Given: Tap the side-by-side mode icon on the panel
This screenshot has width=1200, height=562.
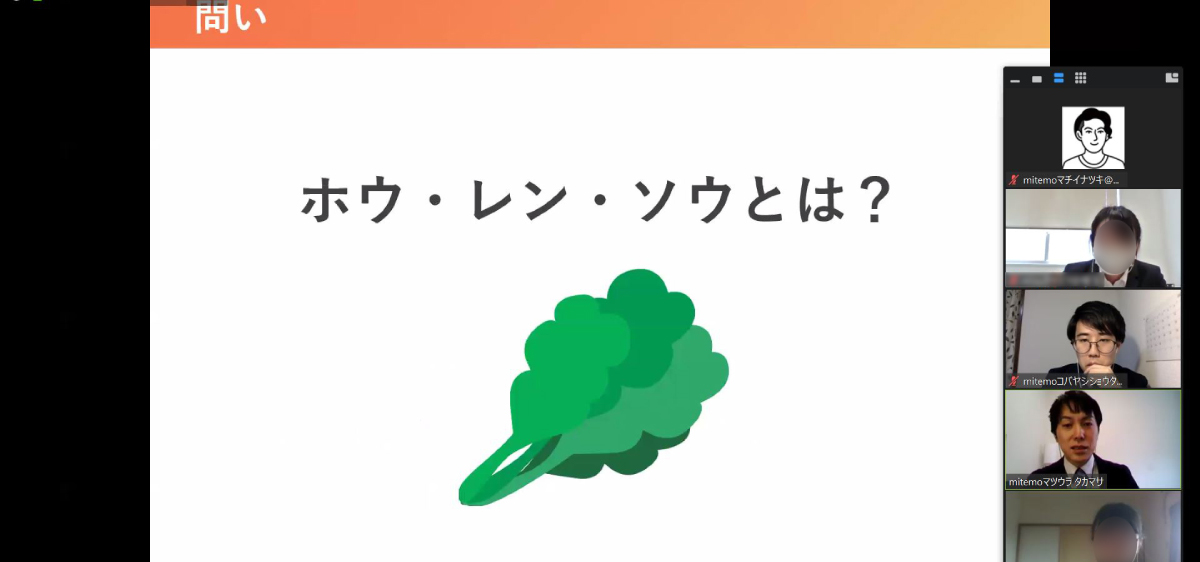Looking at the screenshot, I should click(1172, 78).
